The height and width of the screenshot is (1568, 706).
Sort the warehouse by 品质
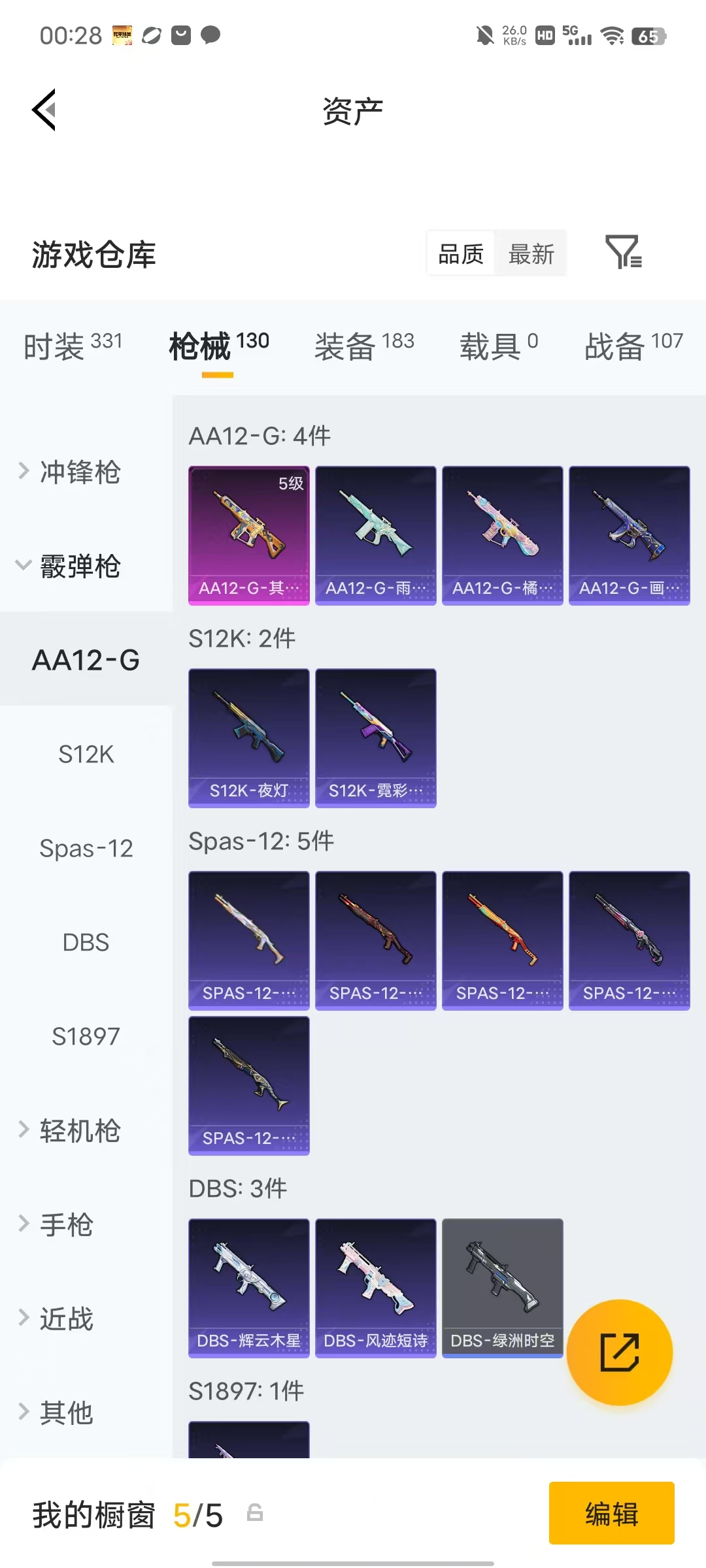[461, 253]
